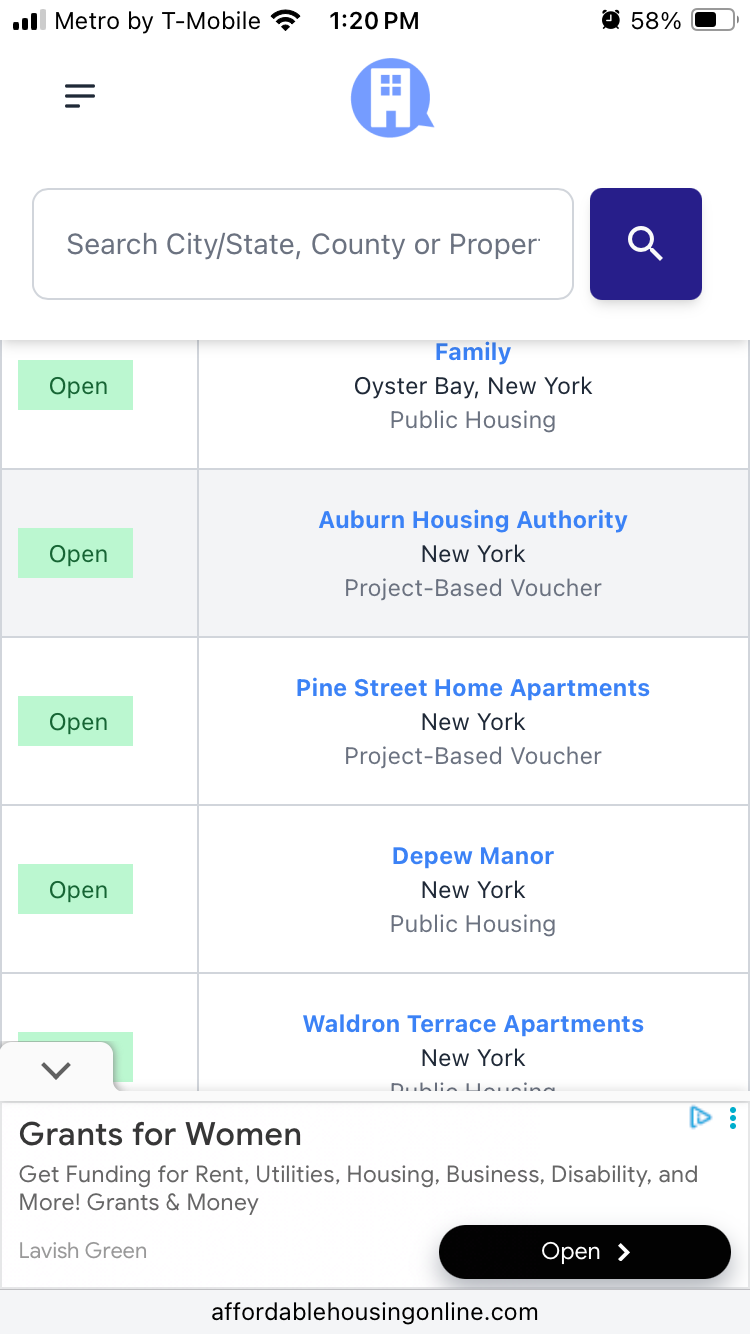Open the ad options dots
The width and height of the screenshot is (750, 1334).
click(733, 1118)
